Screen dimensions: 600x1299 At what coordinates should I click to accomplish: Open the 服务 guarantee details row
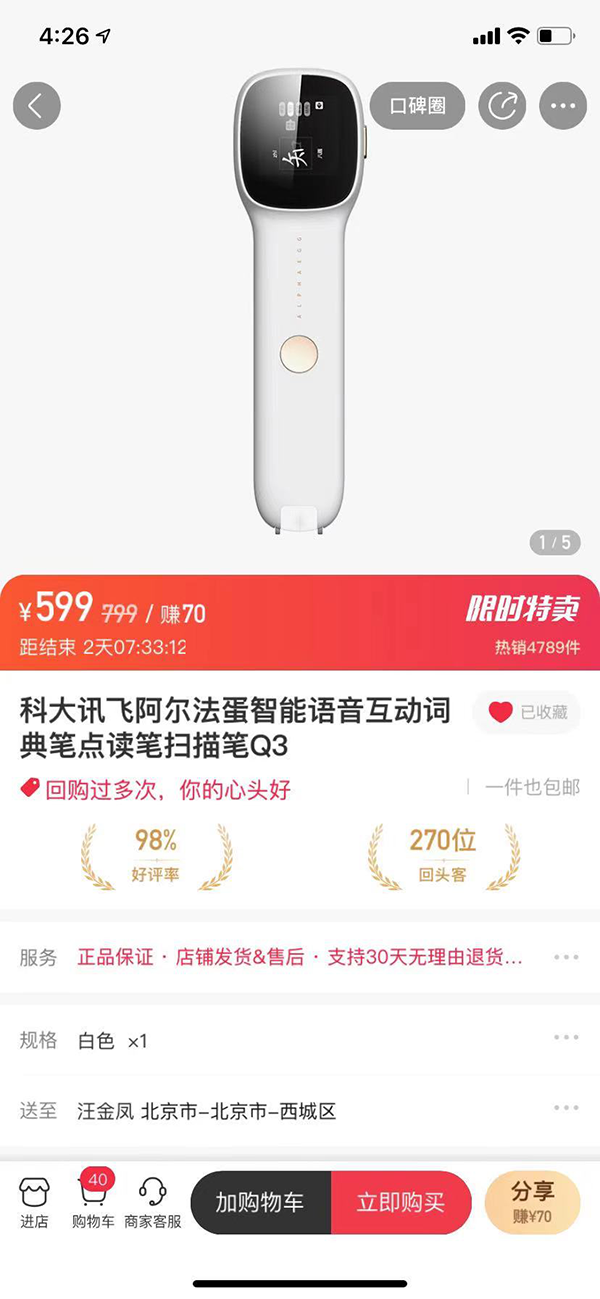(300, 957)
